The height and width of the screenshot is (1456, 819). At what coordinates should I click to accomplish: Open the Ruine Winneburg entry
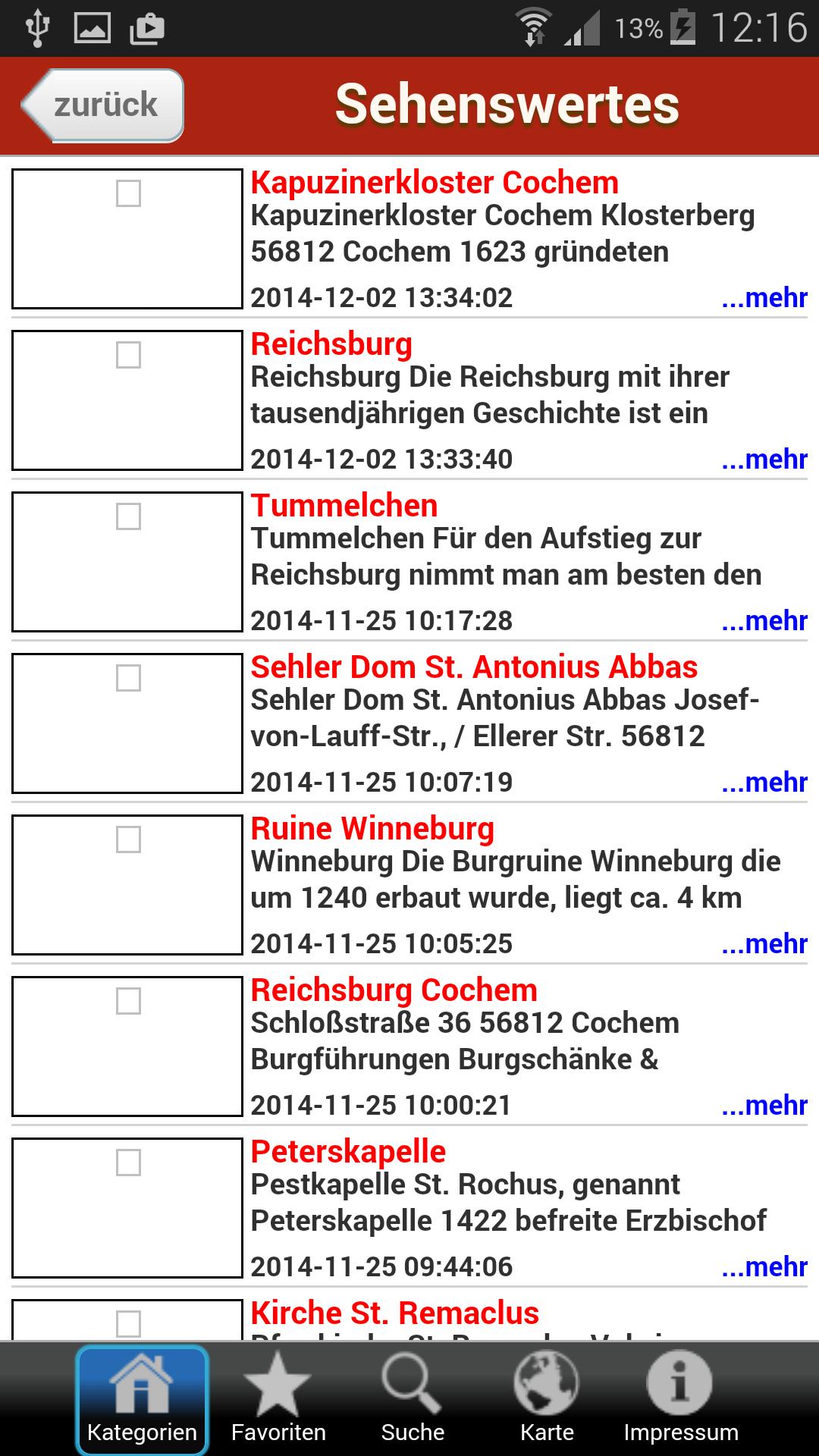coord(372,829)
